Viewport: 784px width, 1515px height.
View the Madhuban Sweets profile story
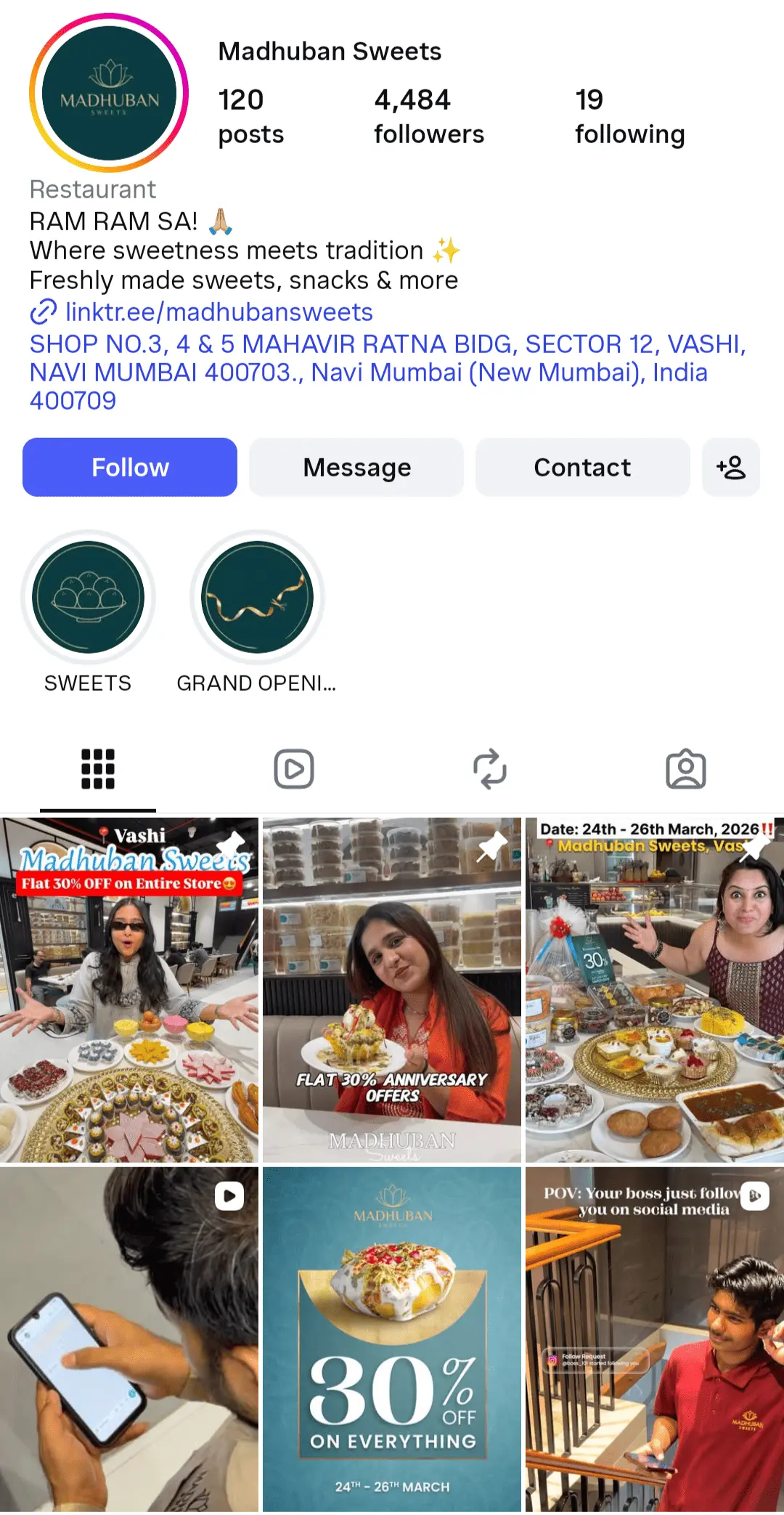(x=109, y=93)
